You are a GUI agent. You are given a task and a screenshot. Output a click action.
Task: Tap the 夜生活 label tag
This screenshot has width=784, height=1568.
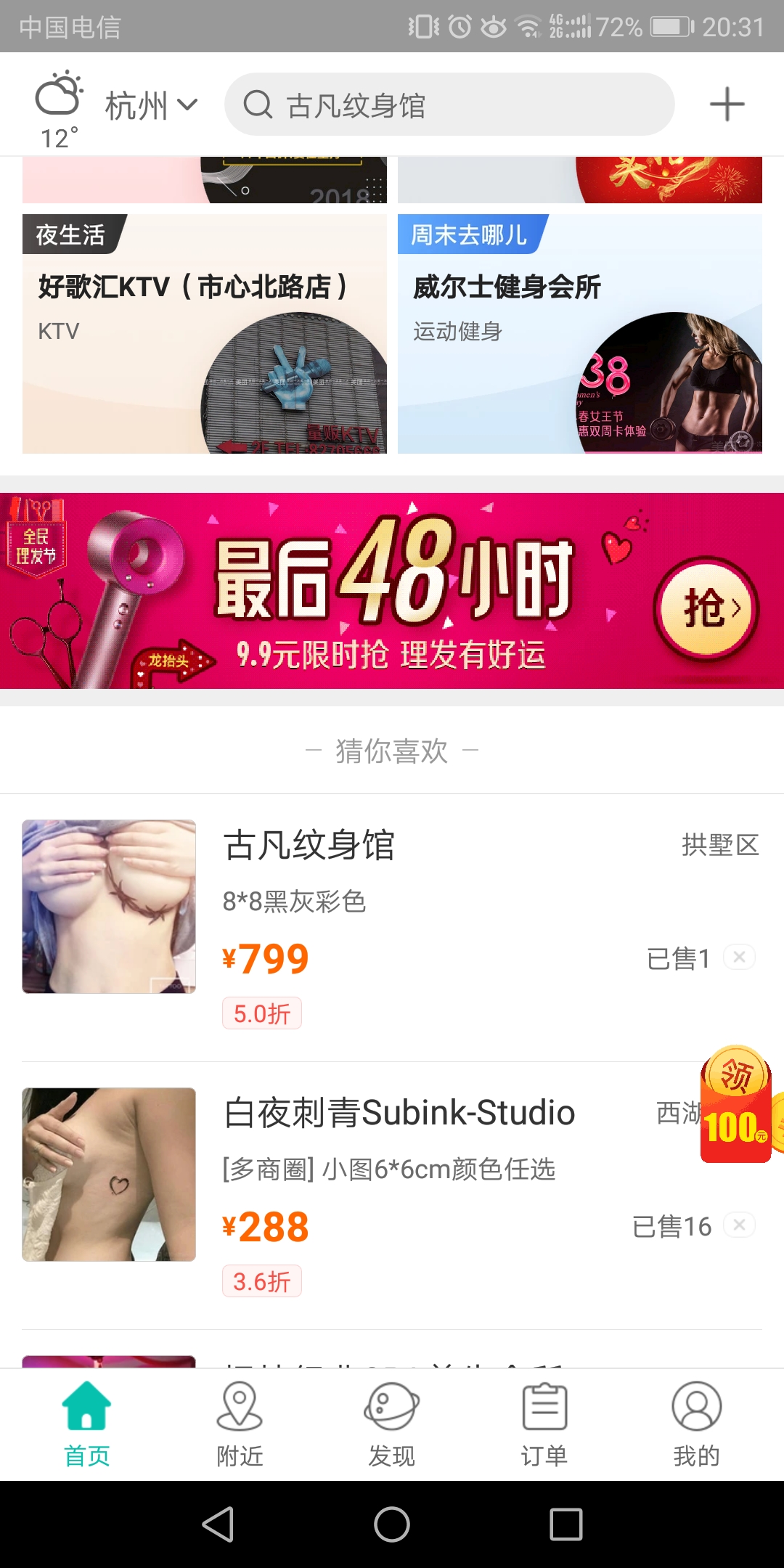click(70, 234)
